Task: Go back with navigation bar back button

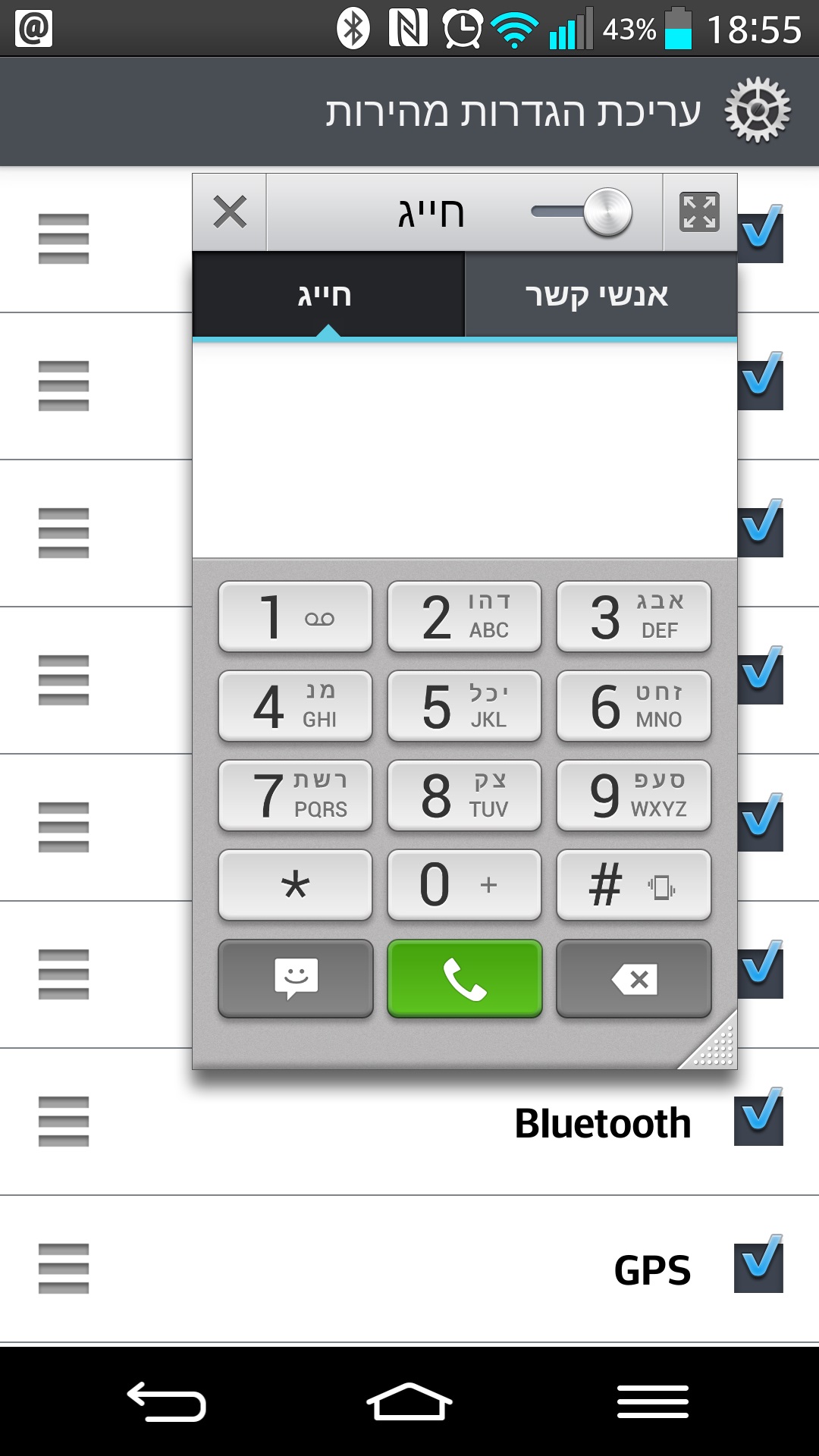Action: 166,1401
